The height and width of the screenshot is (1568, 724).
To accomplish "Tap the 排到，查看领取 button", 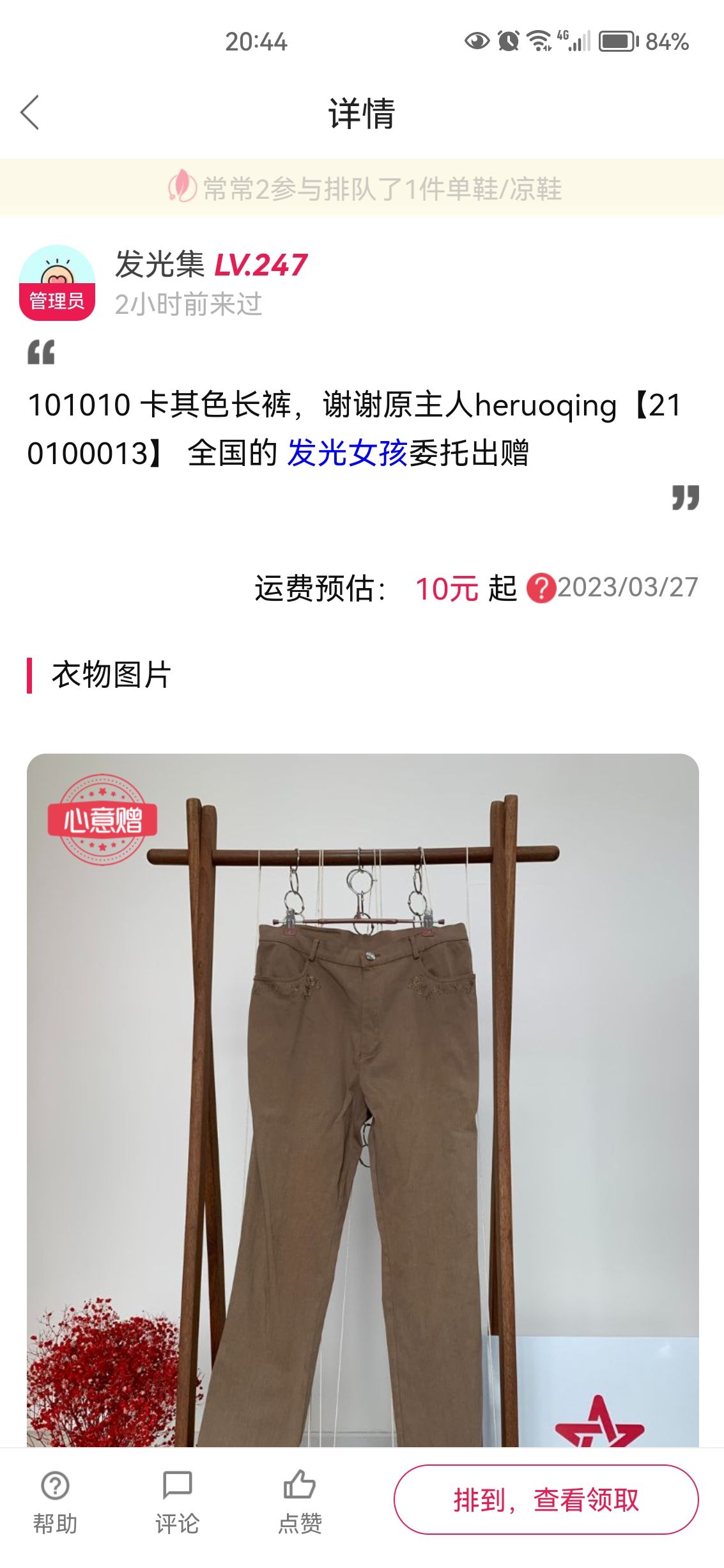I will click(546, 1500).
